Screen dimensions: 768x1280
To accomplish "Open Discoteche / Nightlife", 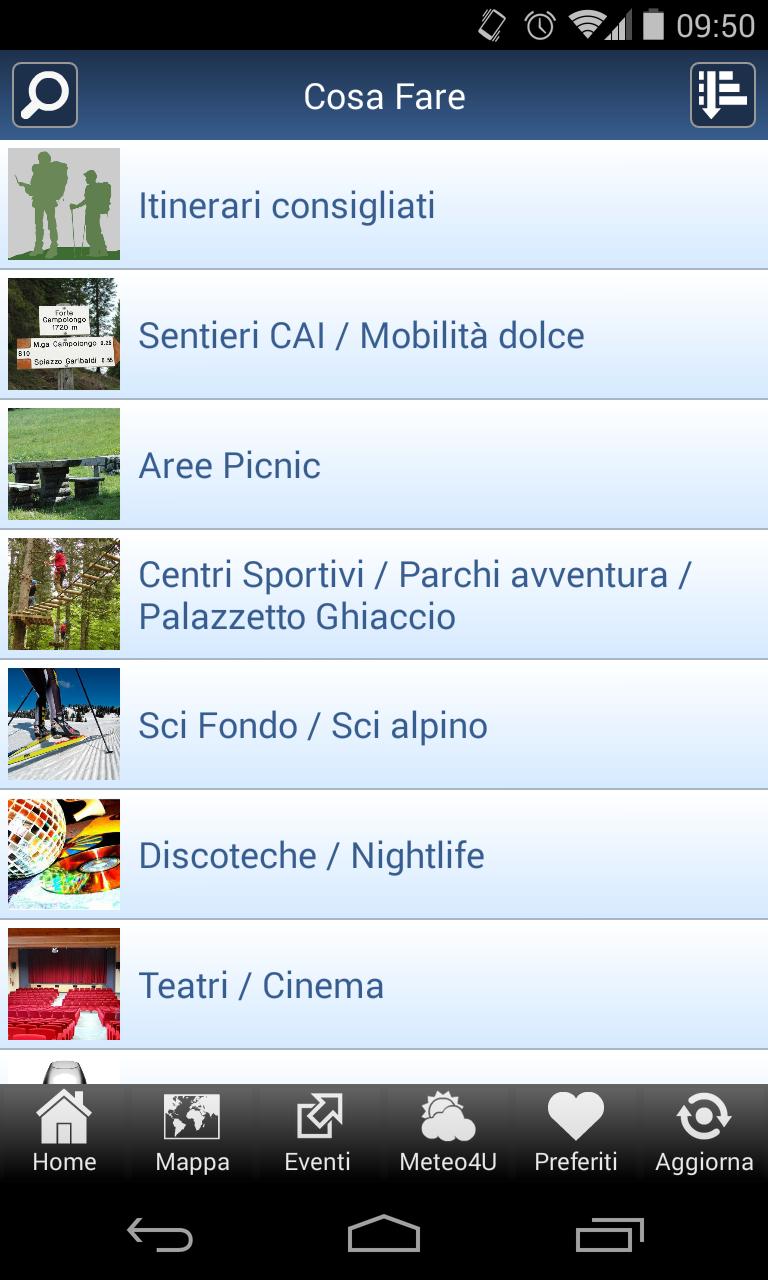I will 384,855.
